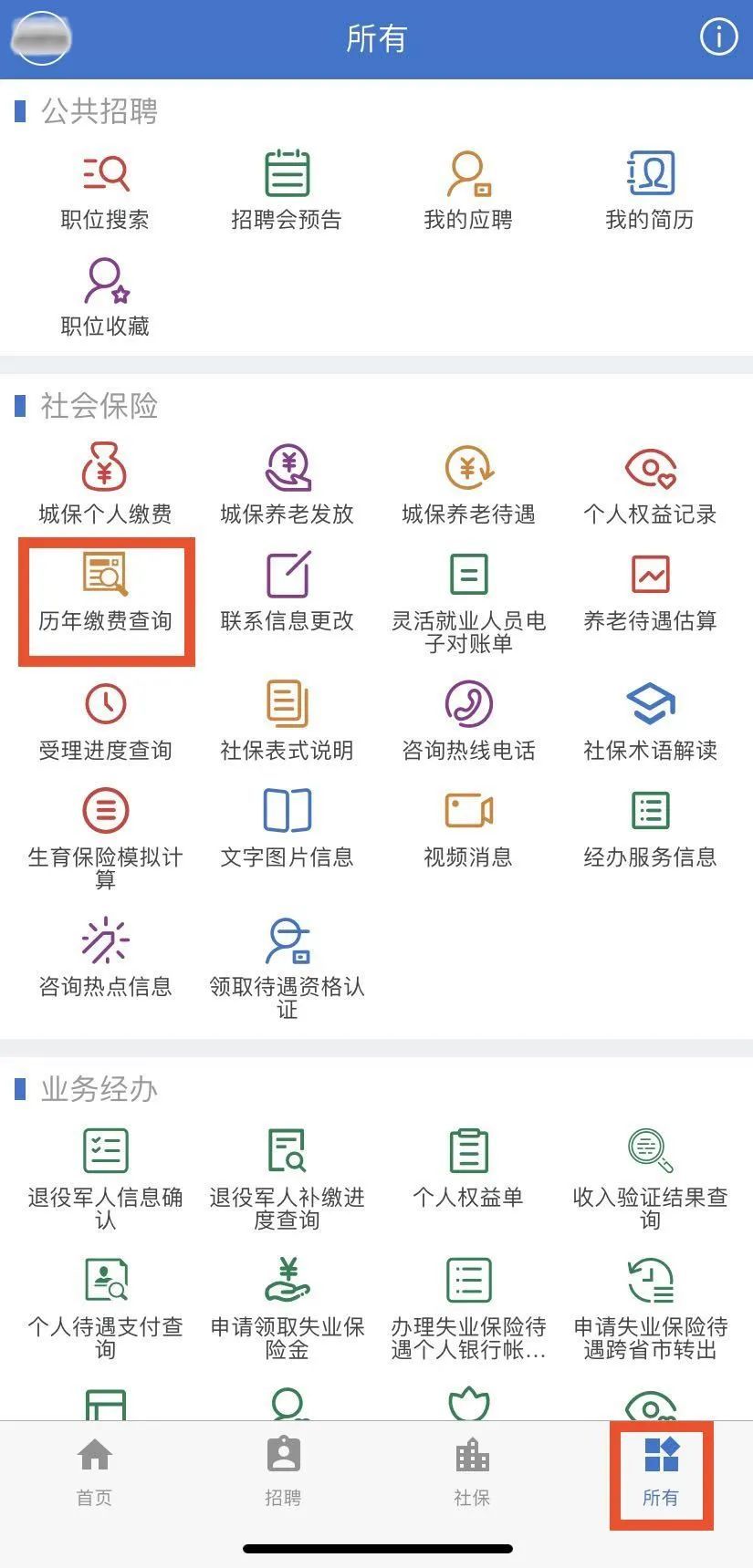Open 社保术语解读

coord(650,721)
